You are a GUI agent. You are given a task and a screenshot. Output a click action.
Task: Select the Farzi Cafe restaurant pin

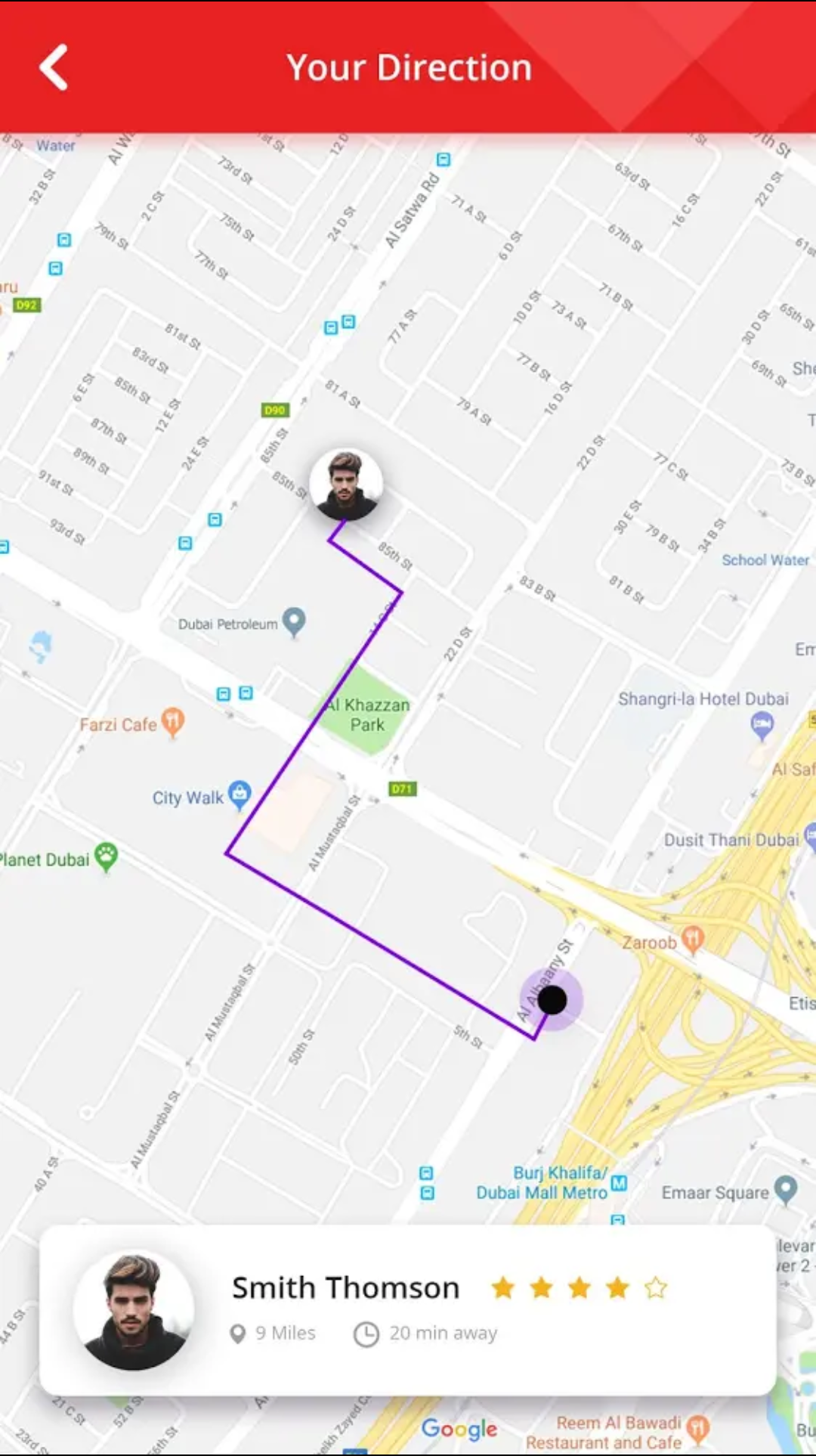coord(173,722)
